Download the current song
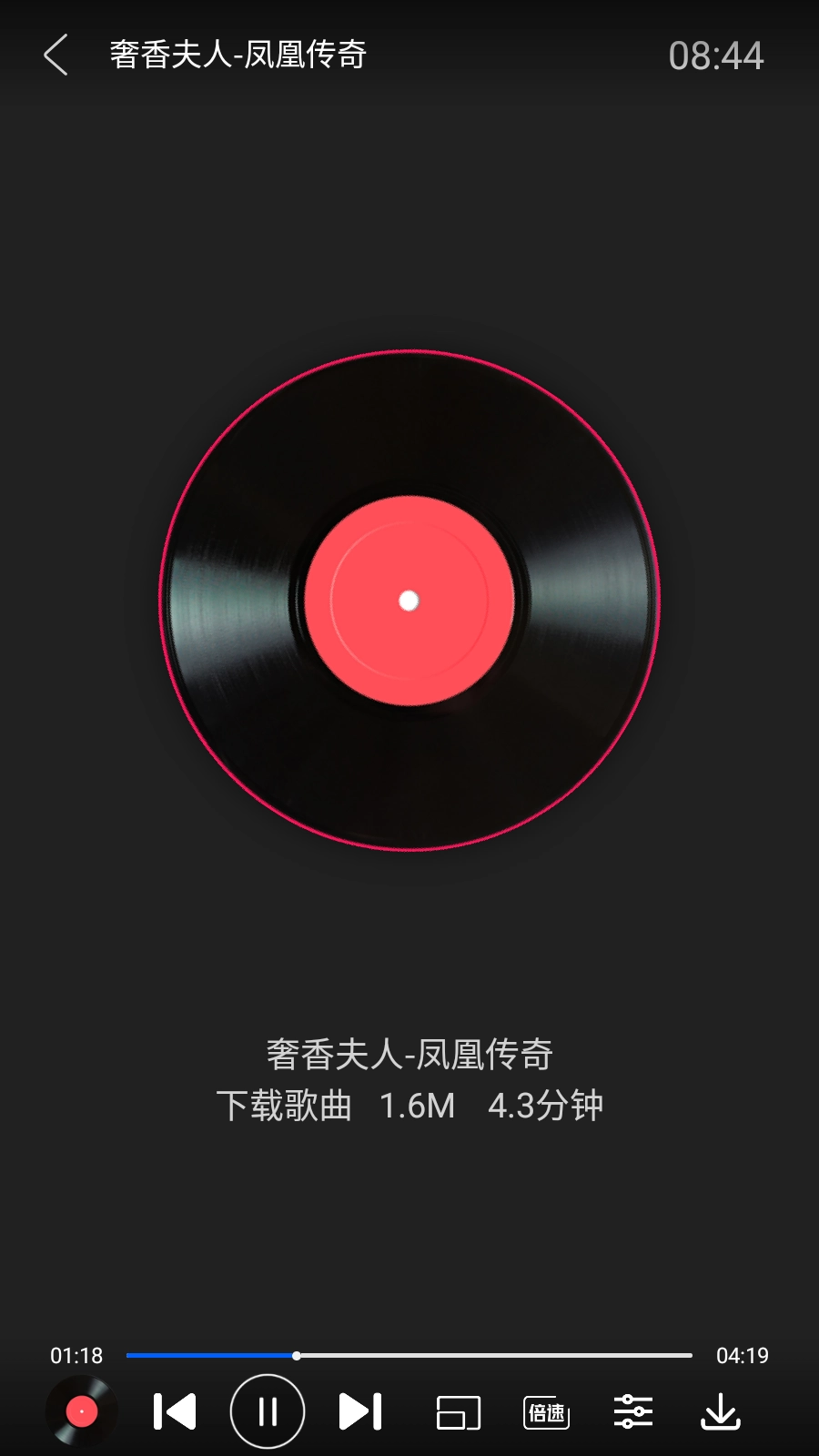The image size is (819, 1456). (x=721, y=1411)
